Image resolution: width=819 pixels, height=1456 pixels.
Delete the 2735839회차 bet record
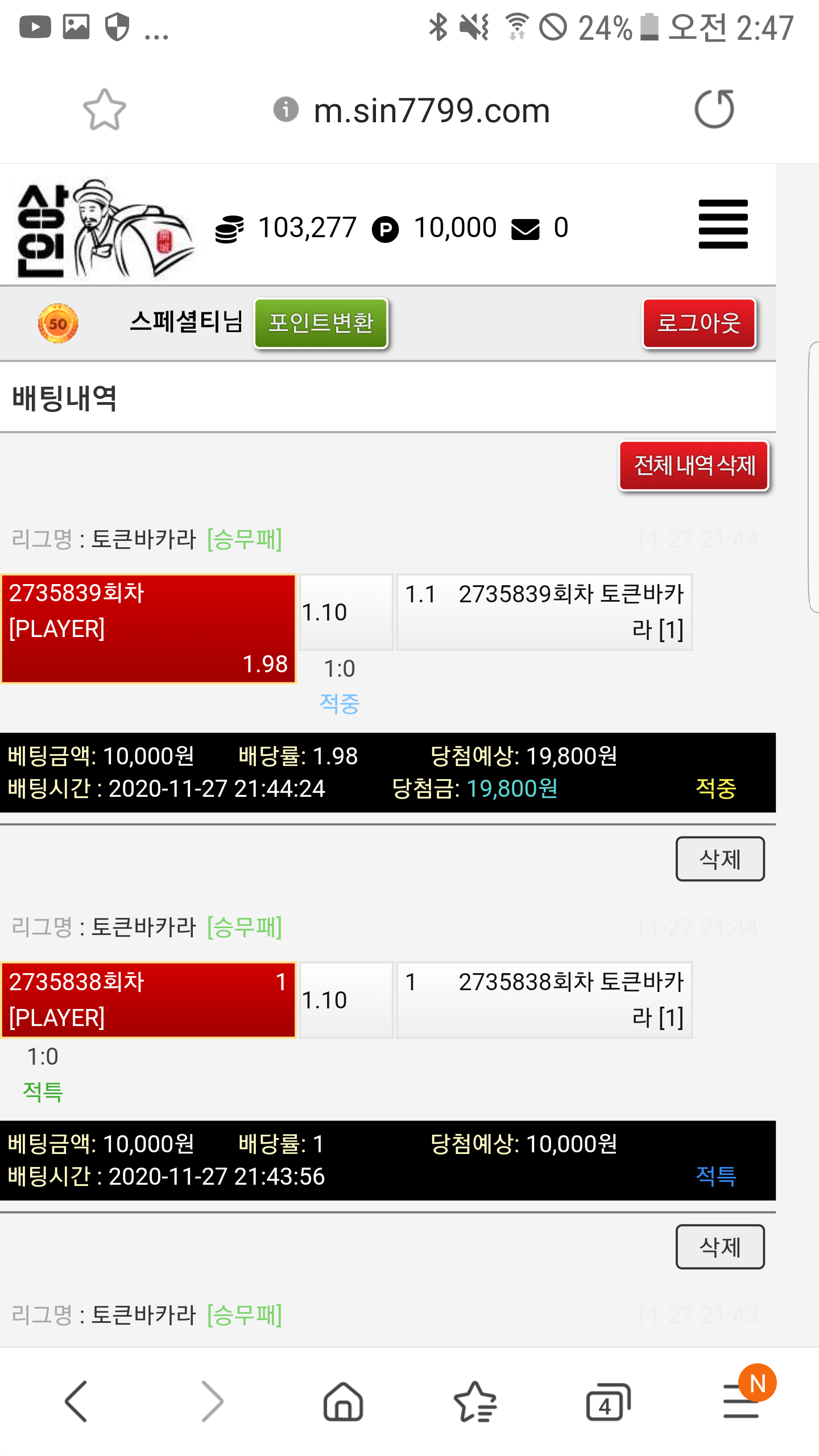(x=719, y=859)
